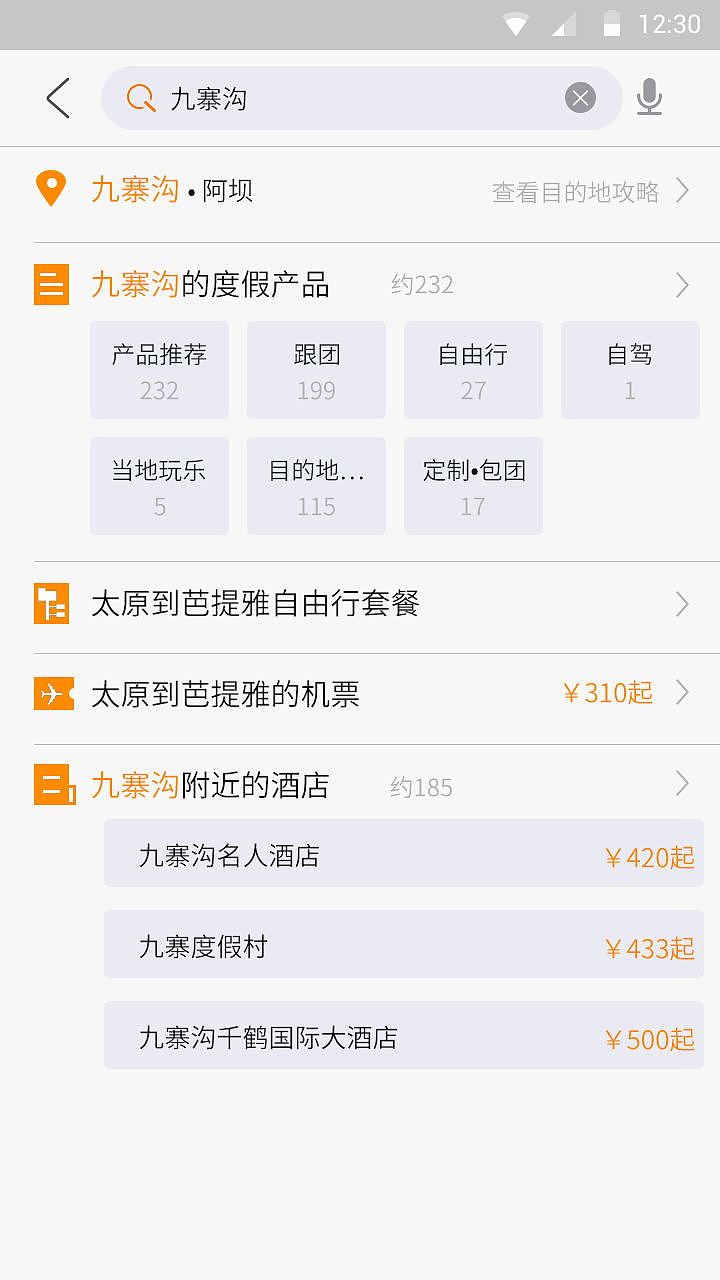The height and width of the screenshot is (1280, 720).
Task: Open 九寨沟附近的酒店 with its chevron arrow
Action: tap(681, 784)
